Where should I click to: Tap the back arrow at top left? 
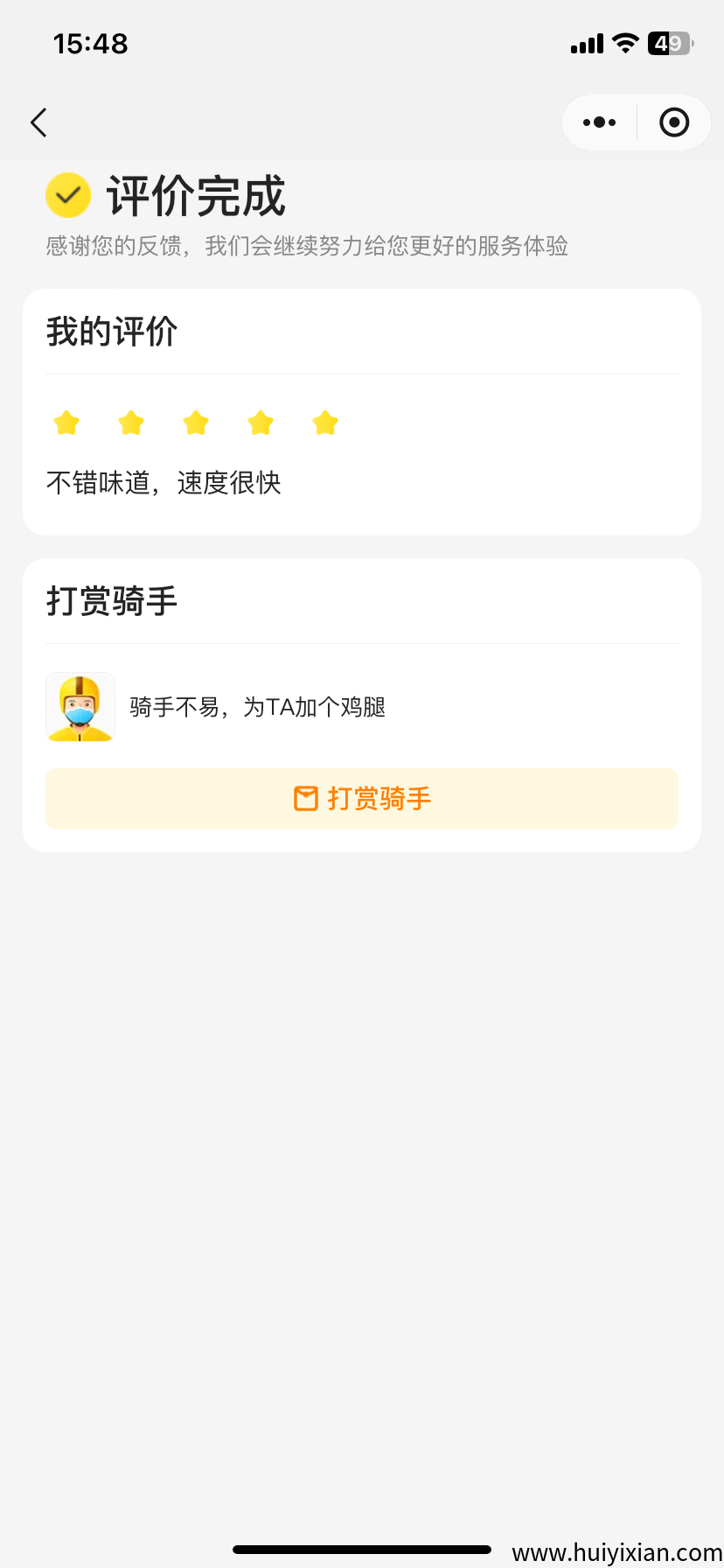pos(38,122)
